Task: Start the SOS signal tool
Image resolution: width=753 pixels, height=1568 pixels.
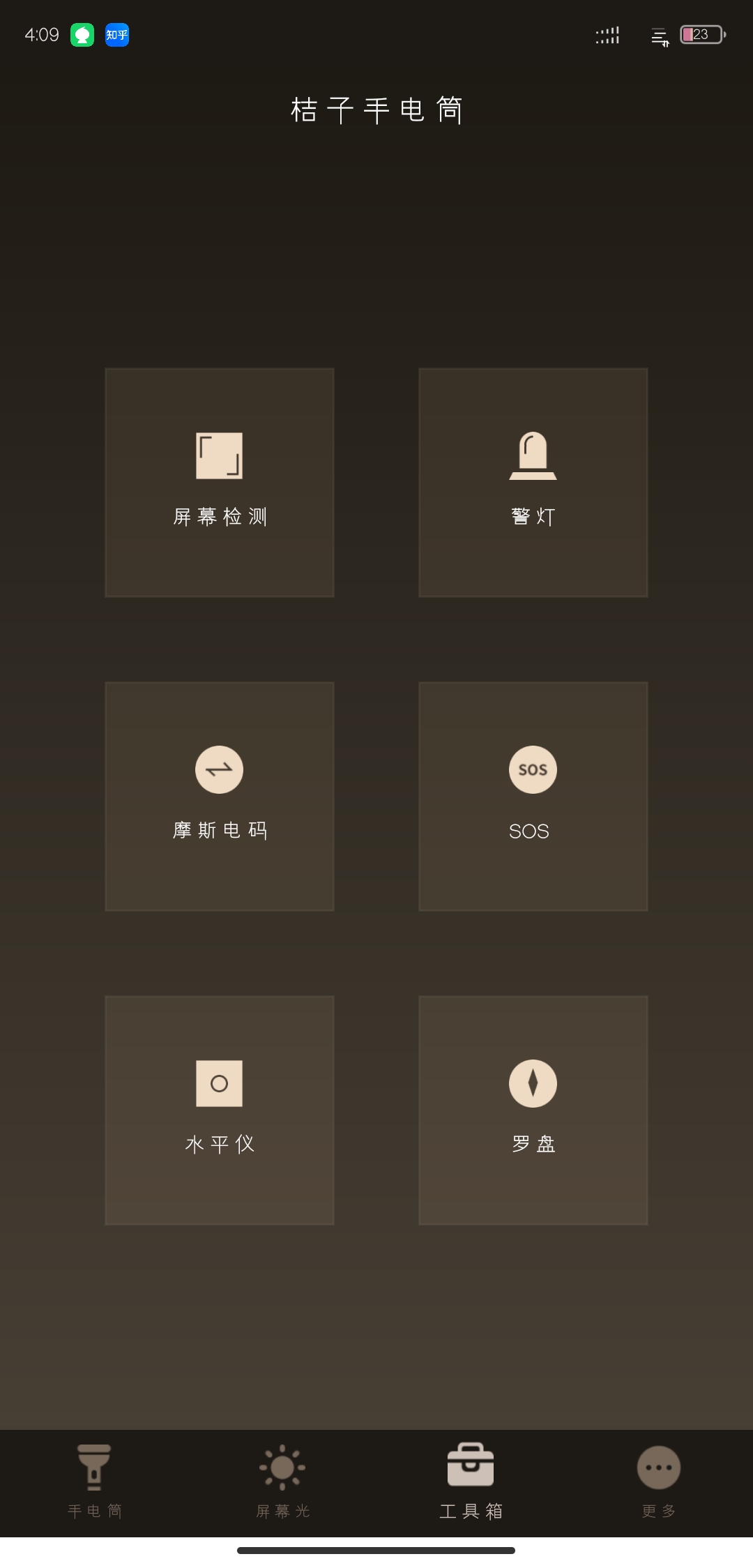Action: pyautogui.click(x=533, y=796)
